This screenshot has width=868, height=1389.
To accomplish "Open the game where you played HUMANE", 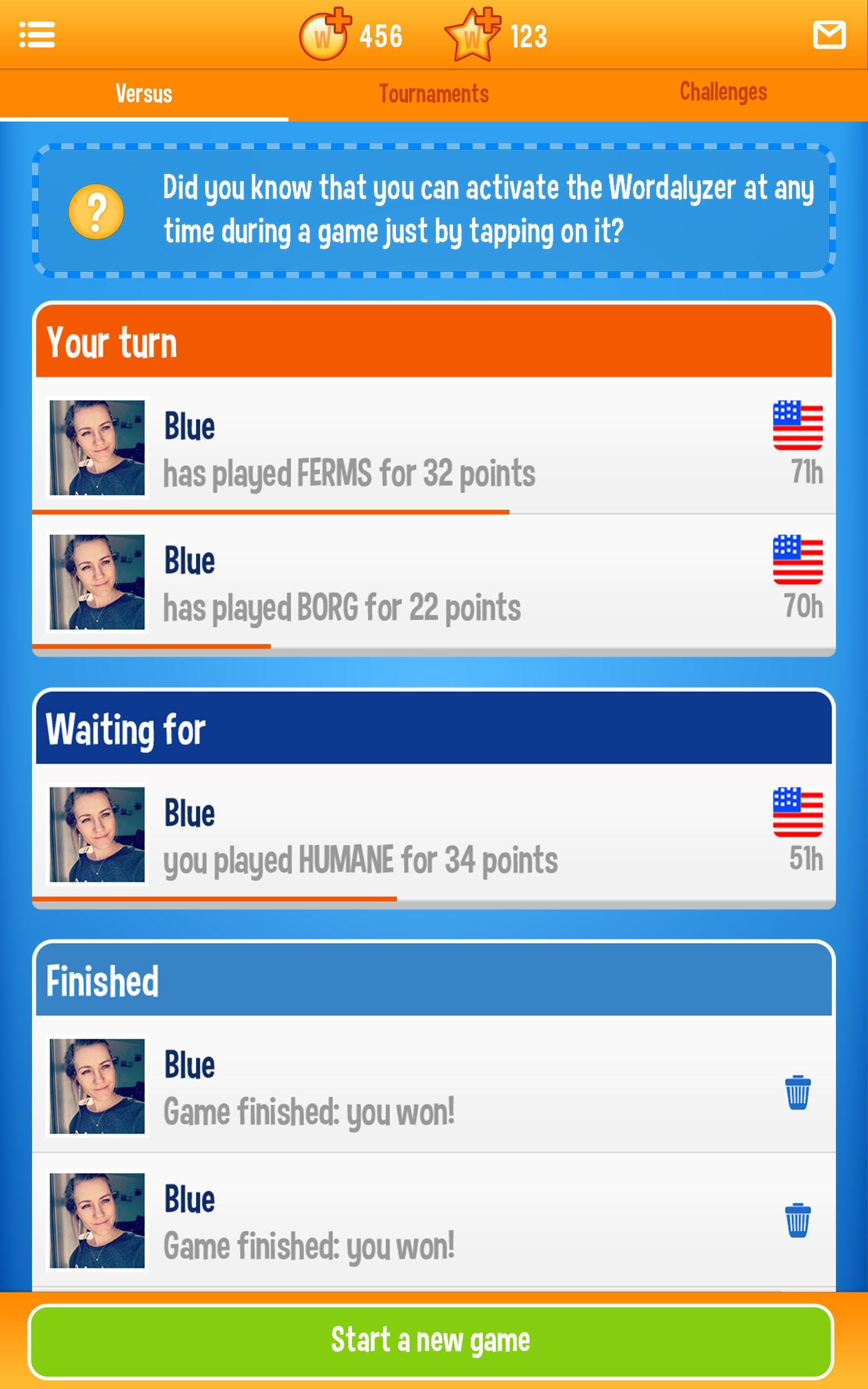I will [434, 833].
